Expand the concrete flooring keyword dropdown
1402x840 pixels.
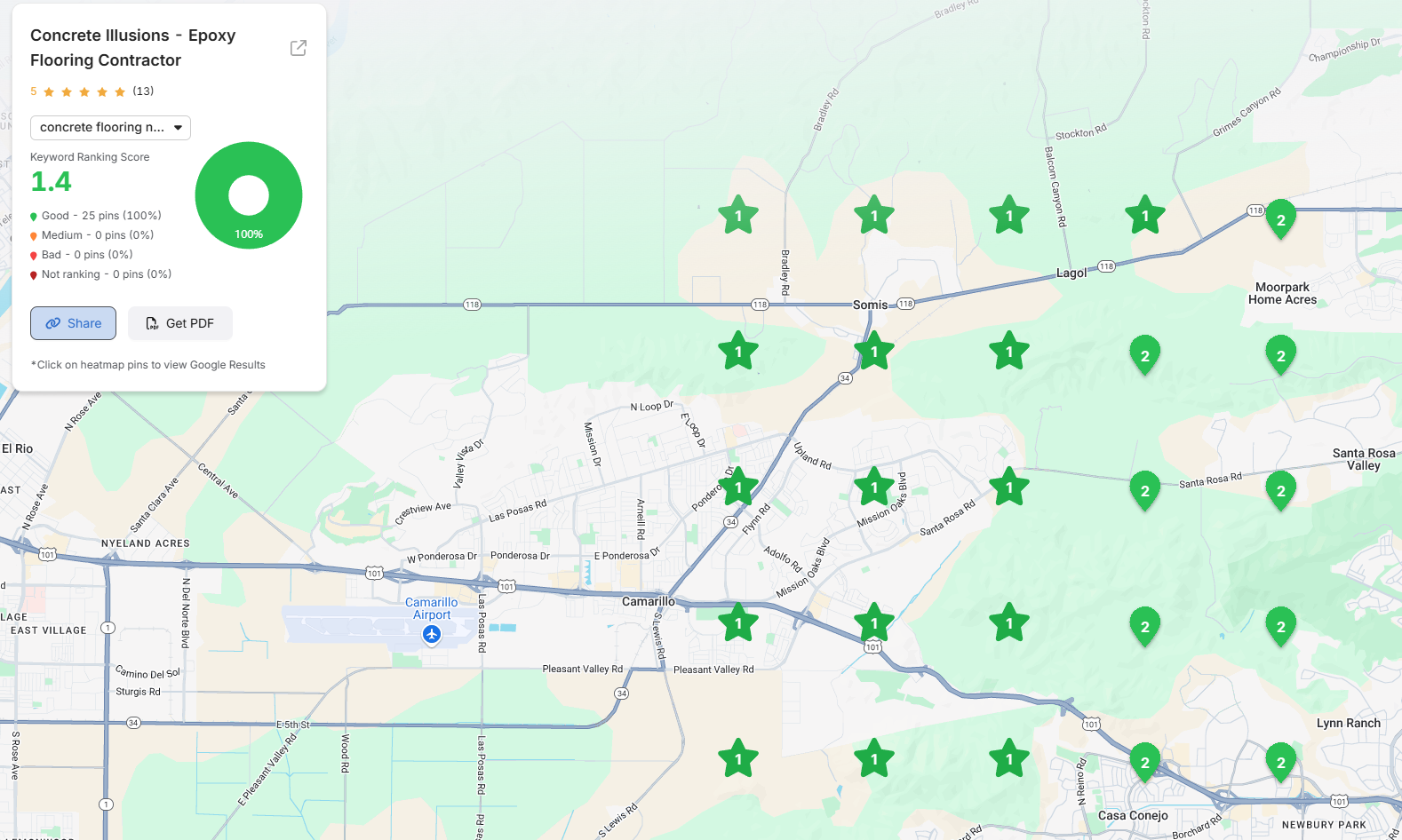coord(110,128)
